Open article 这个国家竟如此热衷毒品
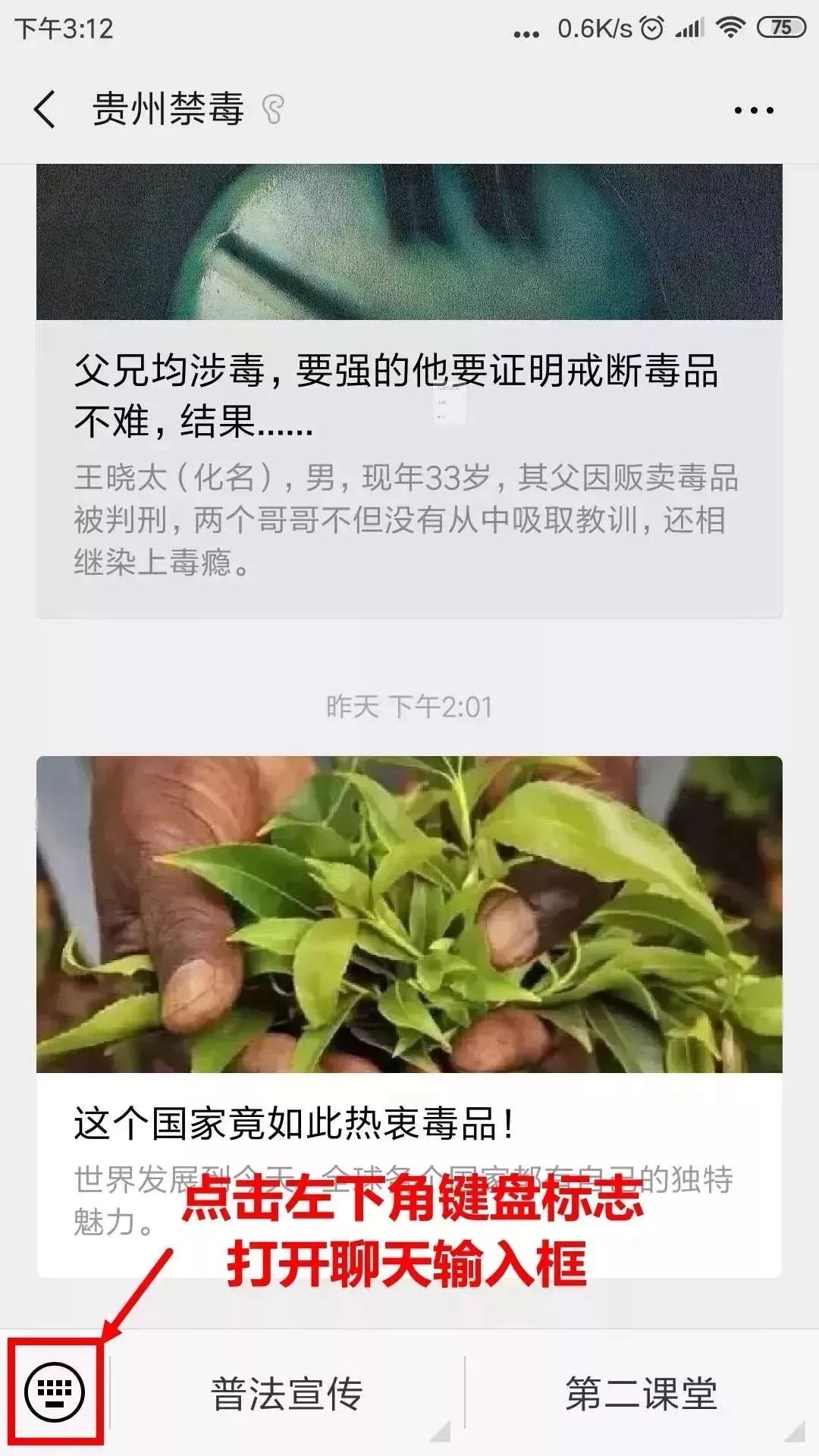The height and width of the screenshot is (1456, 819). [409, 1016]
